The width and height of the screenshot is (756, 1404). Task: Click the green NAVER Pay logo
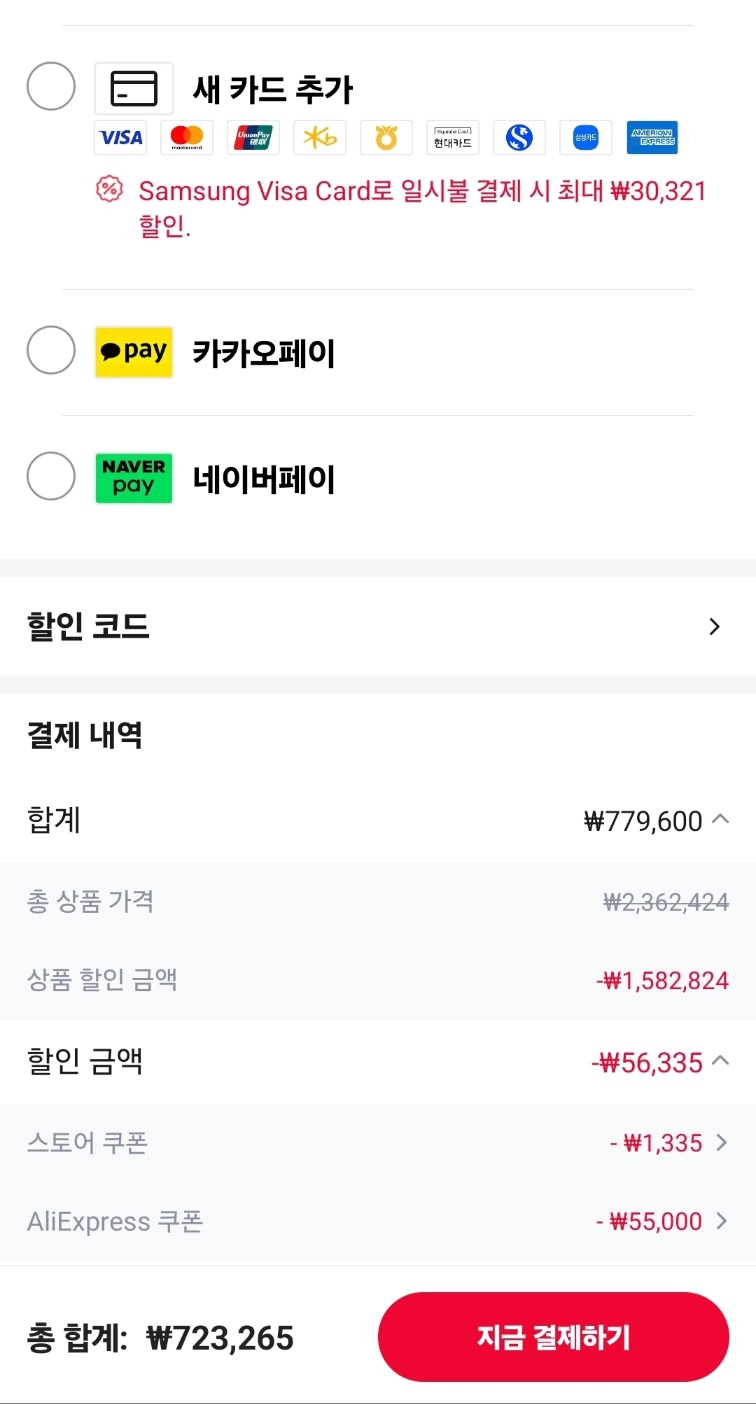click(133, 478)
